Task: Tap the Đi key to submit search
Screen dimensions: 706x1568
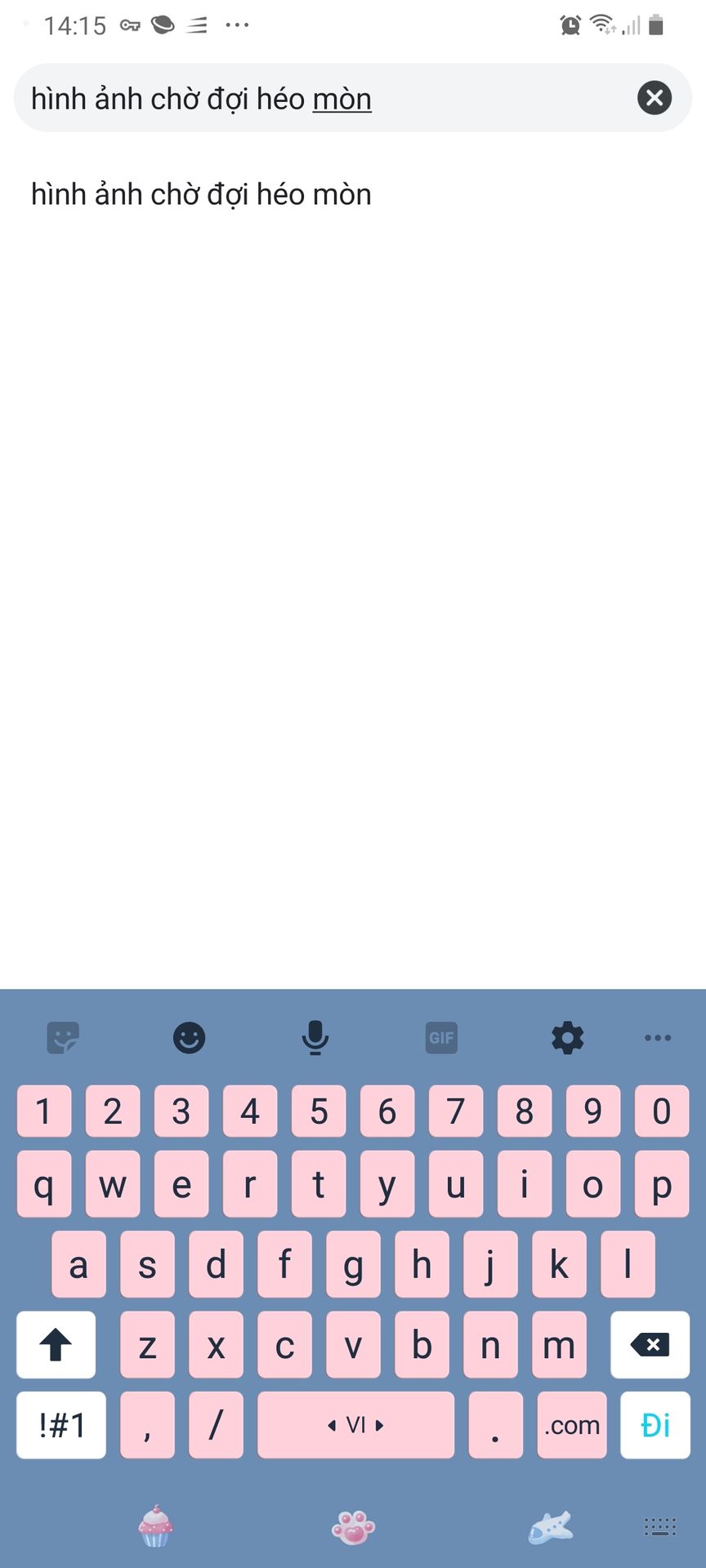Action: [655, 1425]
